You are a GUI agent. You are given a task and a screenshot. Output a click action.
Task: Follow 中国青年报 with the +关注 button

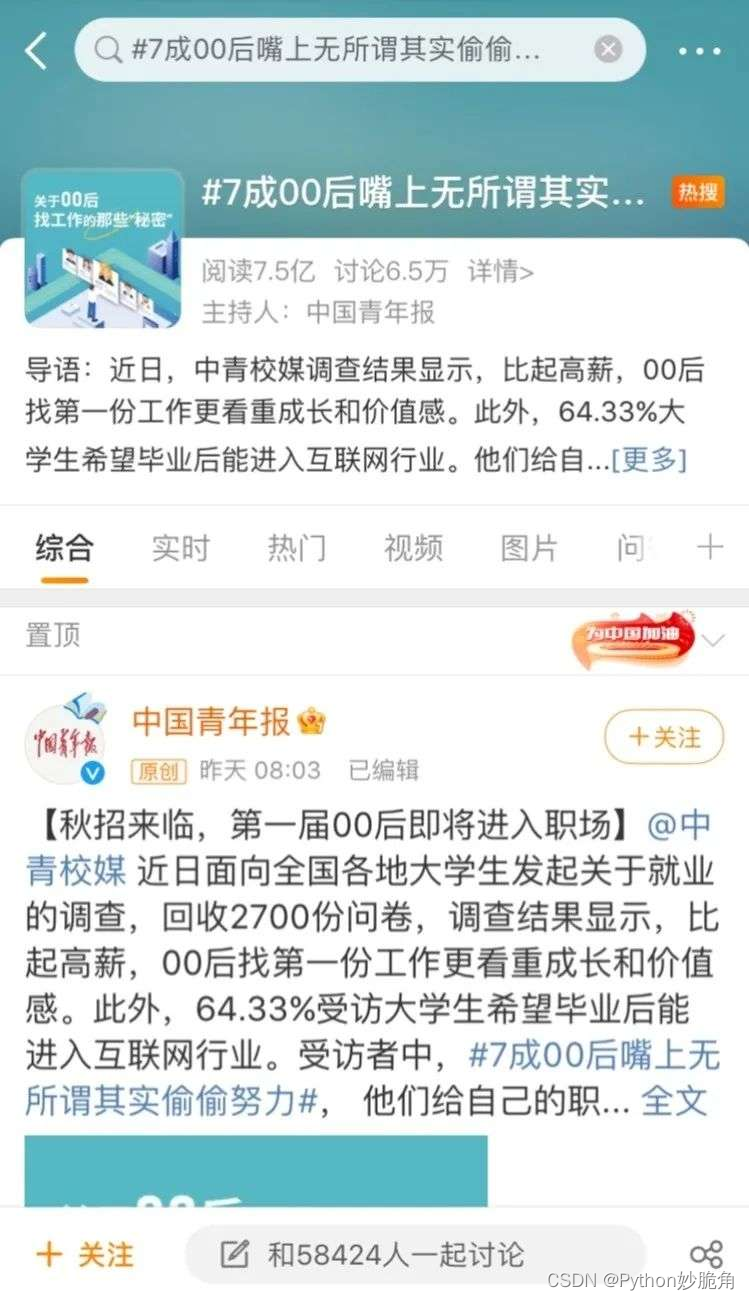(664, 738)
